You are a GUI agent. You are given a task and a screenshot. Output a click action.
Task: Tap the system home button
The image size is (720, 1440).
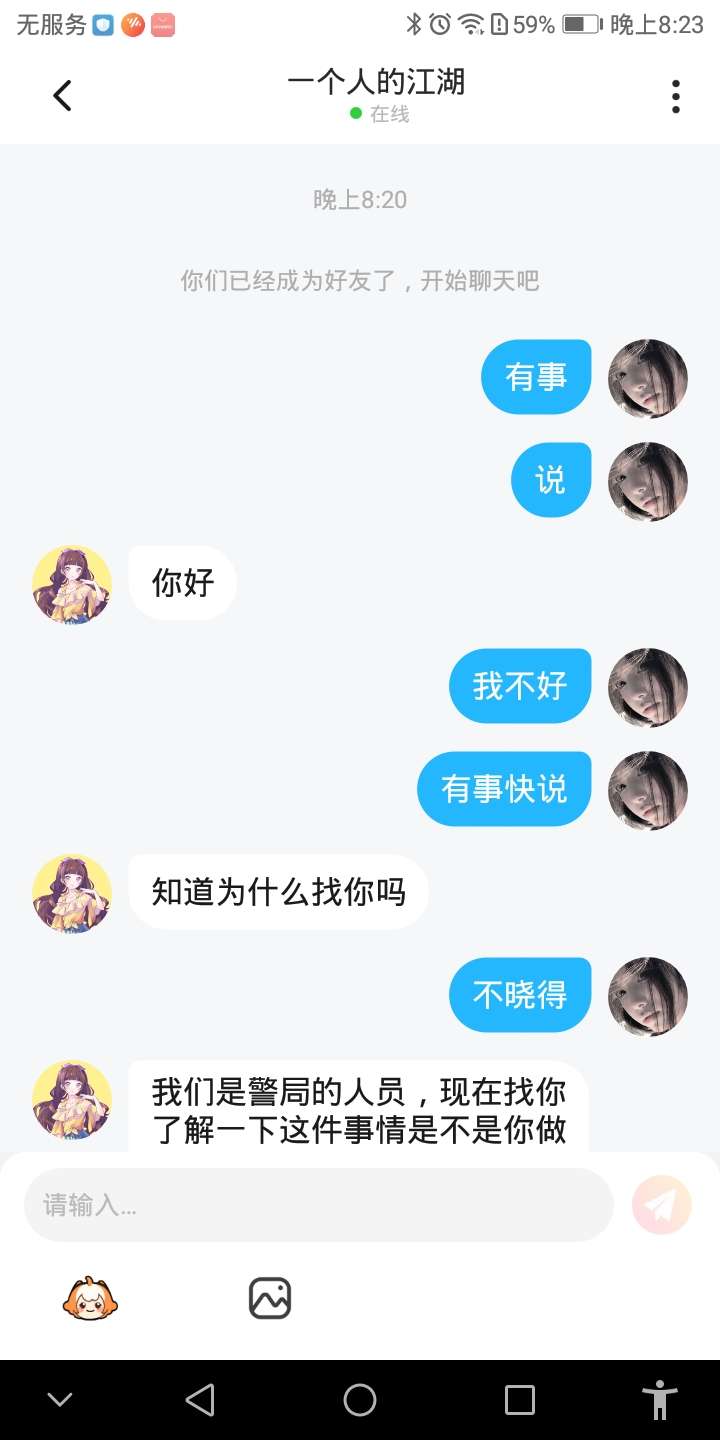coord(360,1400)
